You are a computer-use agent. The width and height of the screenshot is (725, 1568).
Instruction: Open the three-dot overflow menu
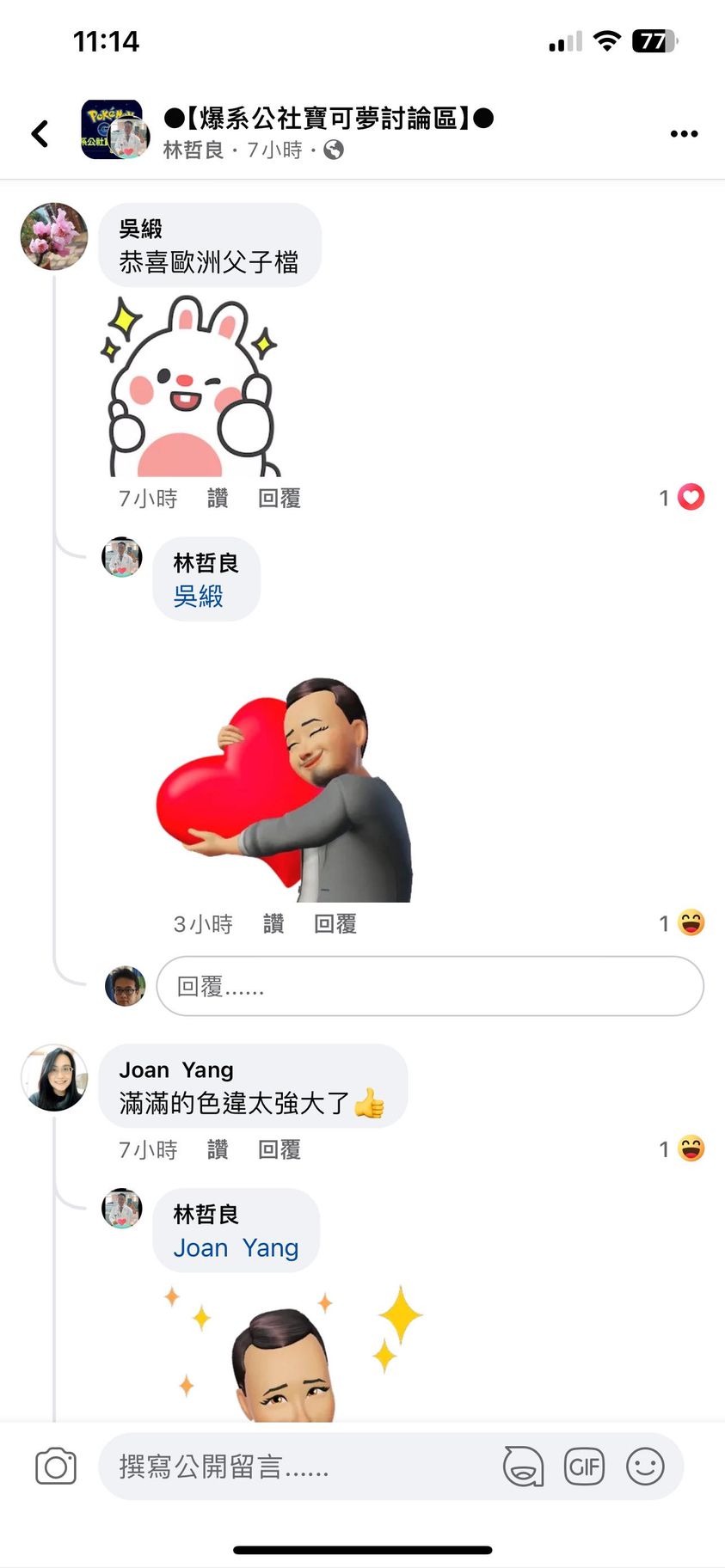pos(684,133)
